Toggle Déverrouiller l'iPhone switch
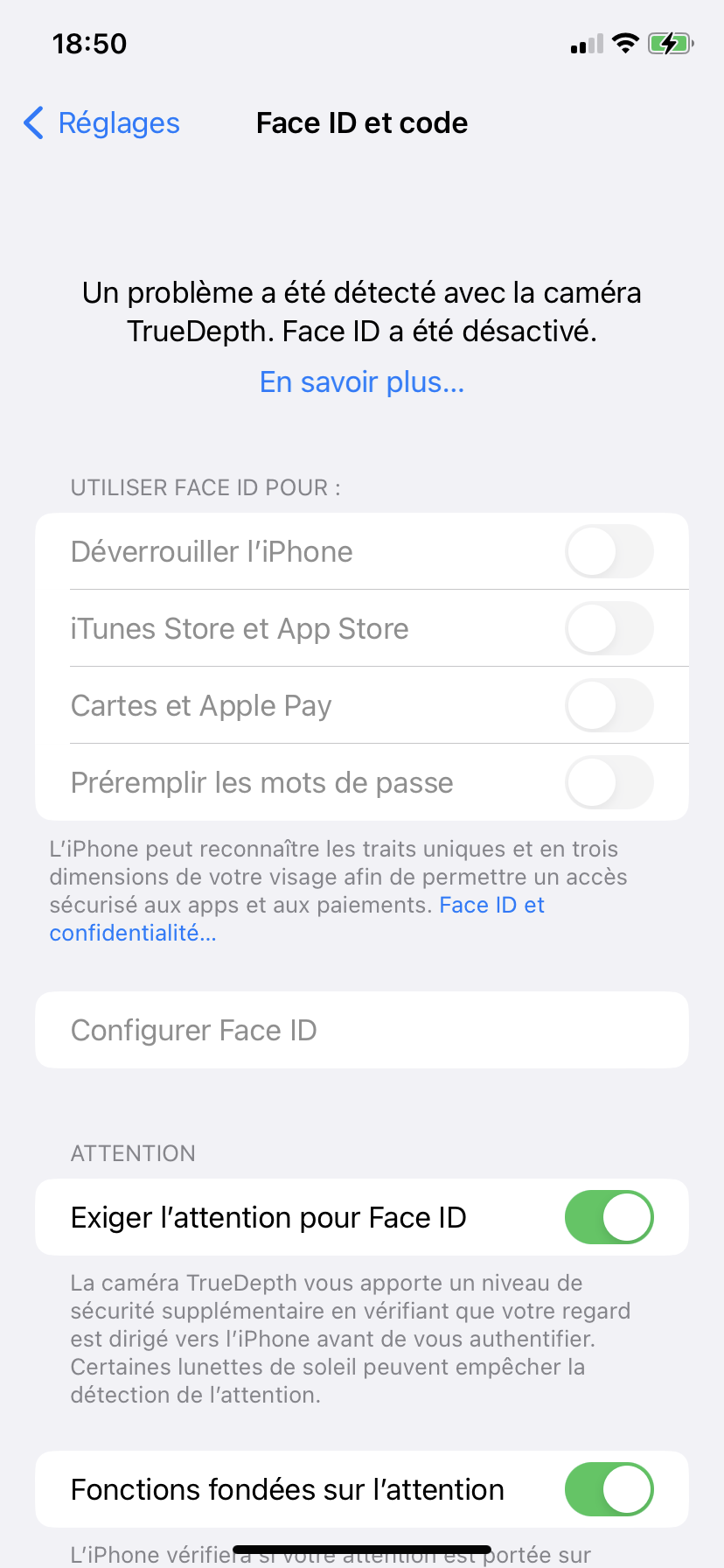Image resolution: width=724 pixels, height=1568 pixels. click(609, 552)
